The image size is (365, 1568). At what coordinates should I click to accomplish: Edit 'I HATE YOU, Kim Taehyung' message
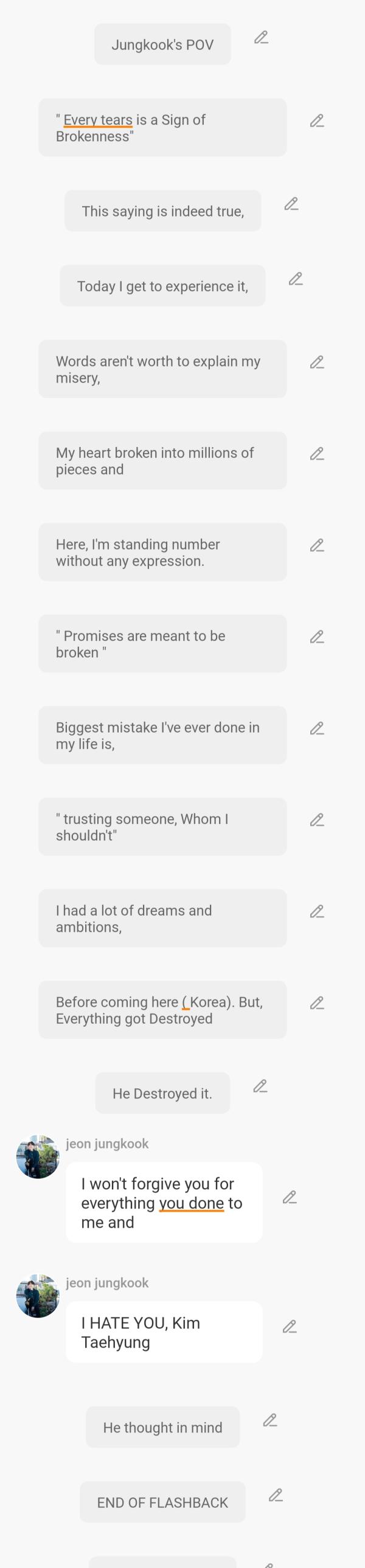(290, 1327)
